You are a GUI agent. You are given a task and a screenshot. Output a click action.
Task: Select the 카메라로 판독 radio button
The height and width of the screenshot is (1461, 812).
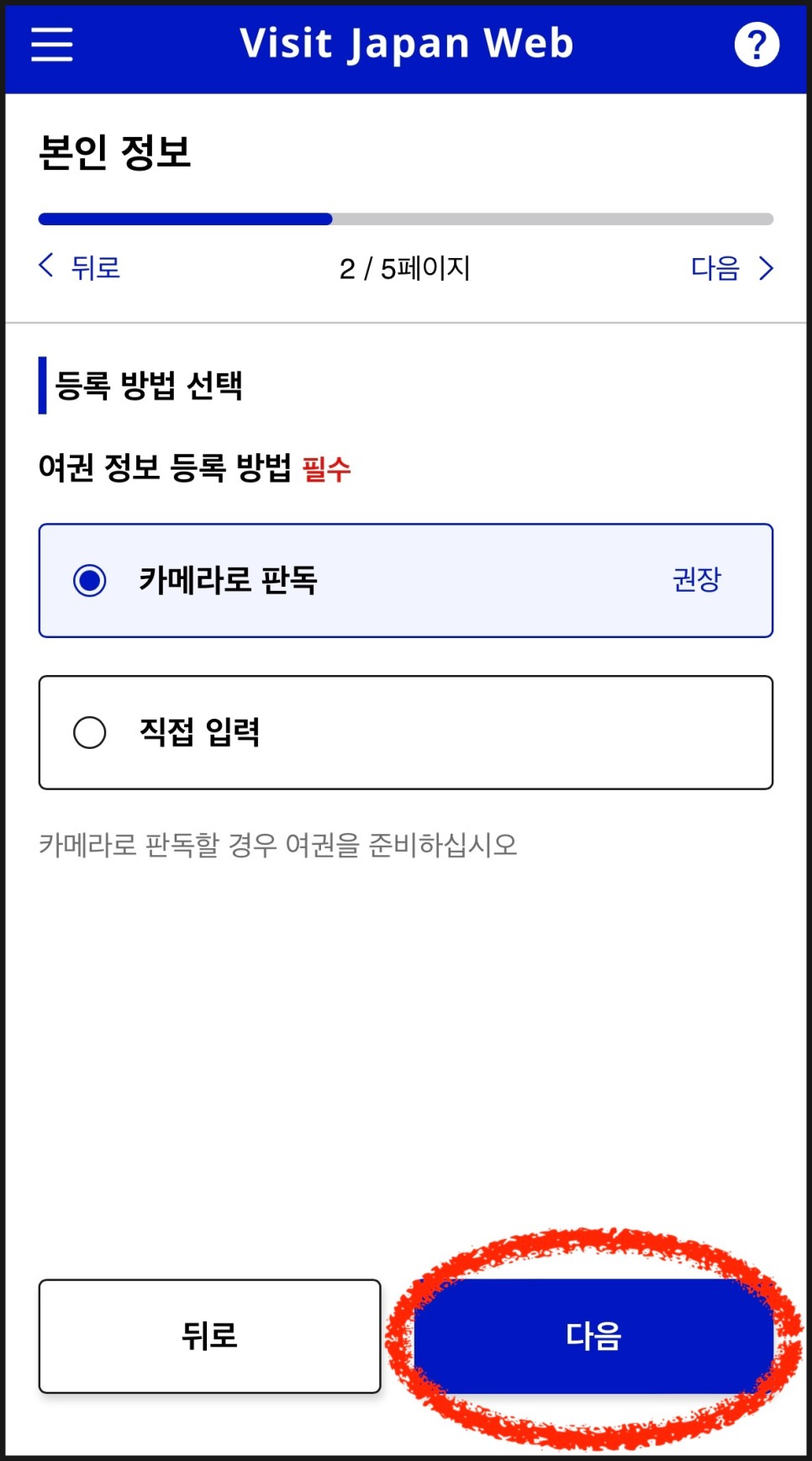(x=91, y=578)
